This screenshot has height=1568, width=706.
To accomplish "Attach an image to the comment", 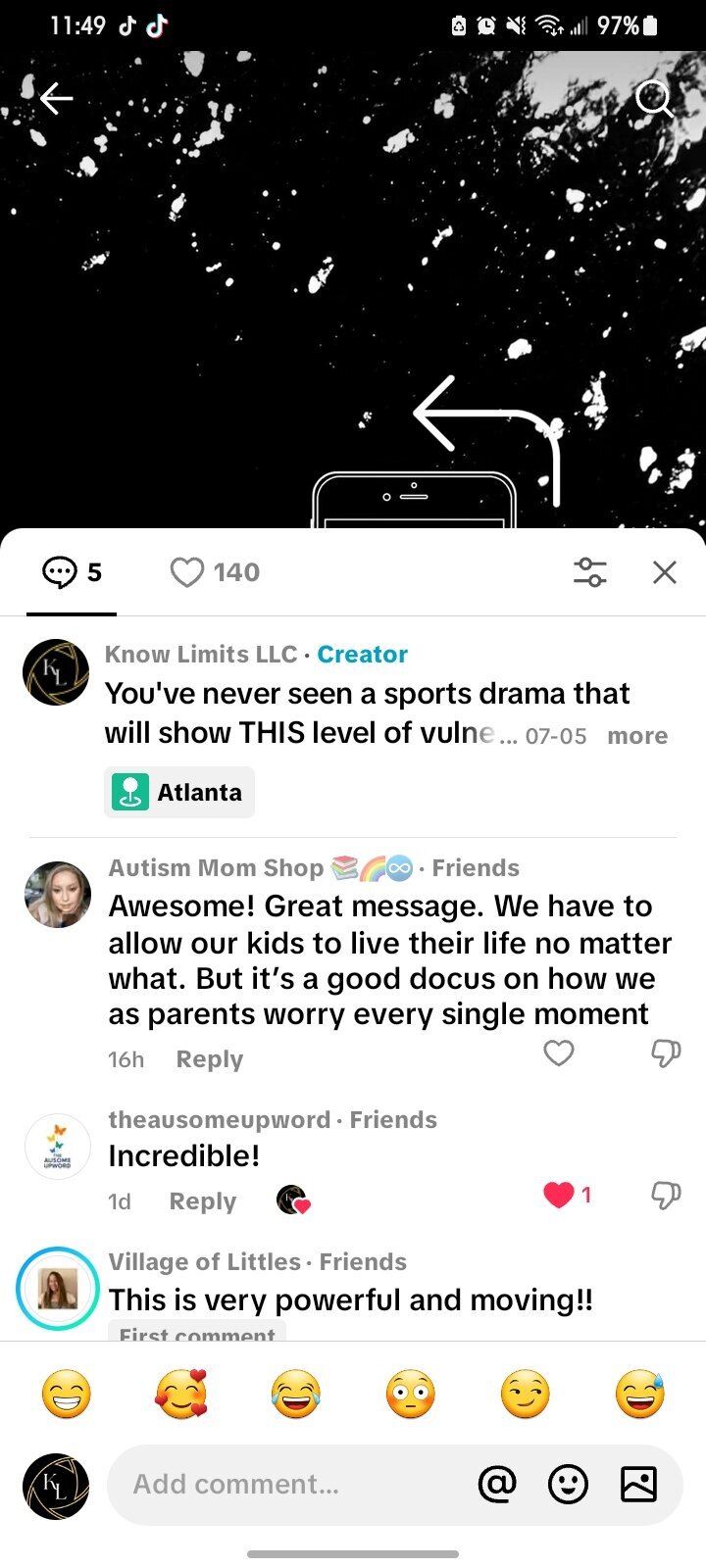I will coord(638,1485).
